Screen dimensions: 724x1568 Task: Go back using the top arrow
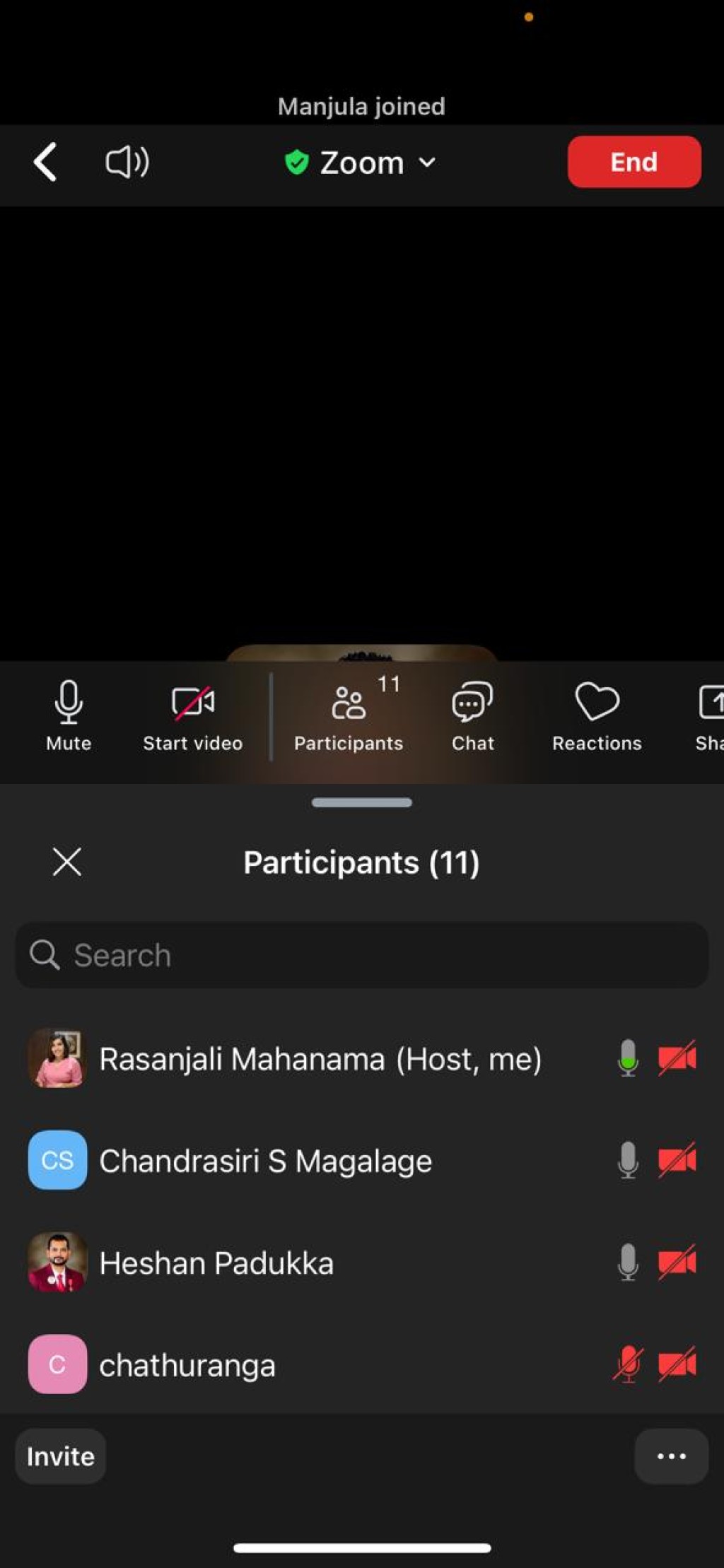click(x=46, y=162)
